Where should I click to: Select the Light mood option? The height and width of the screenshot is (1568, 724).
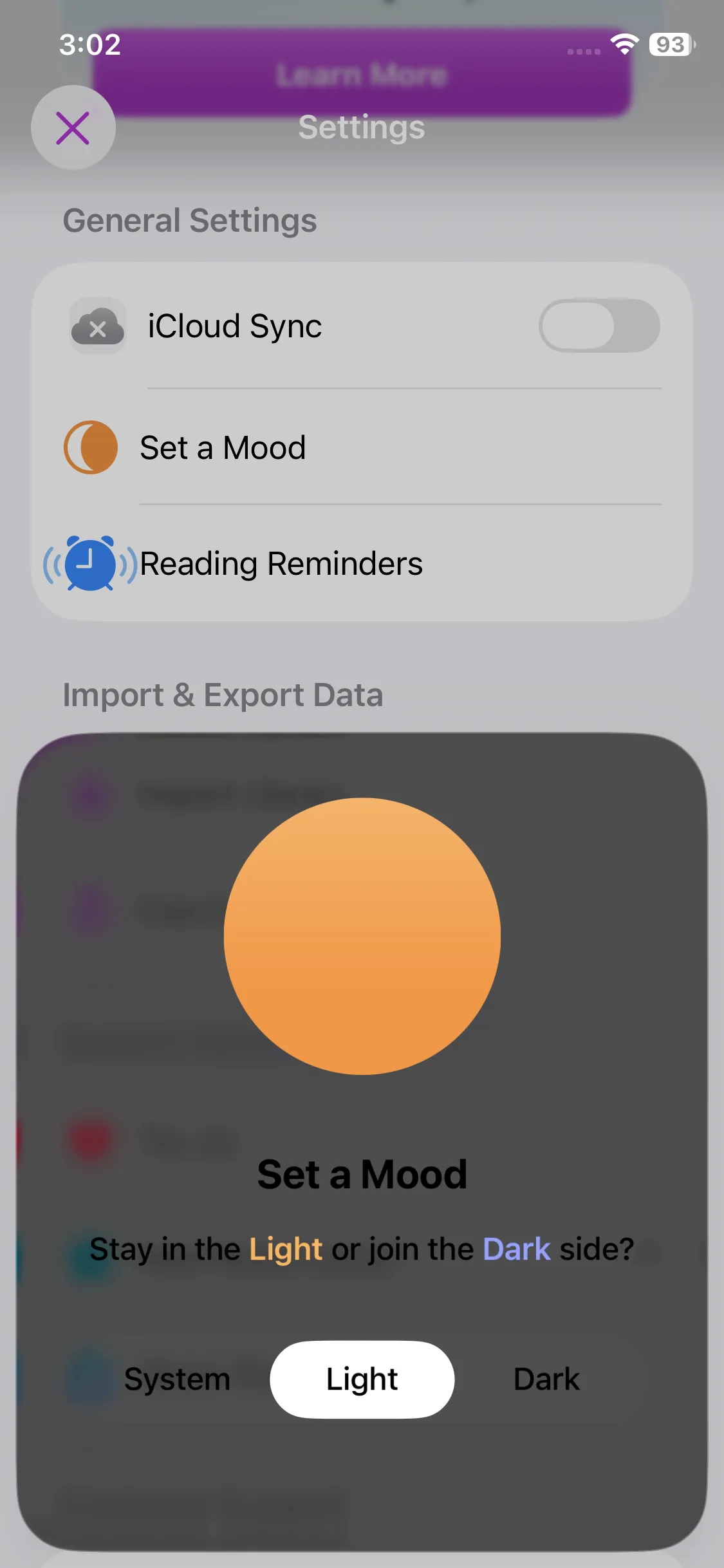pyautogui.click(x=362, y=1379)
